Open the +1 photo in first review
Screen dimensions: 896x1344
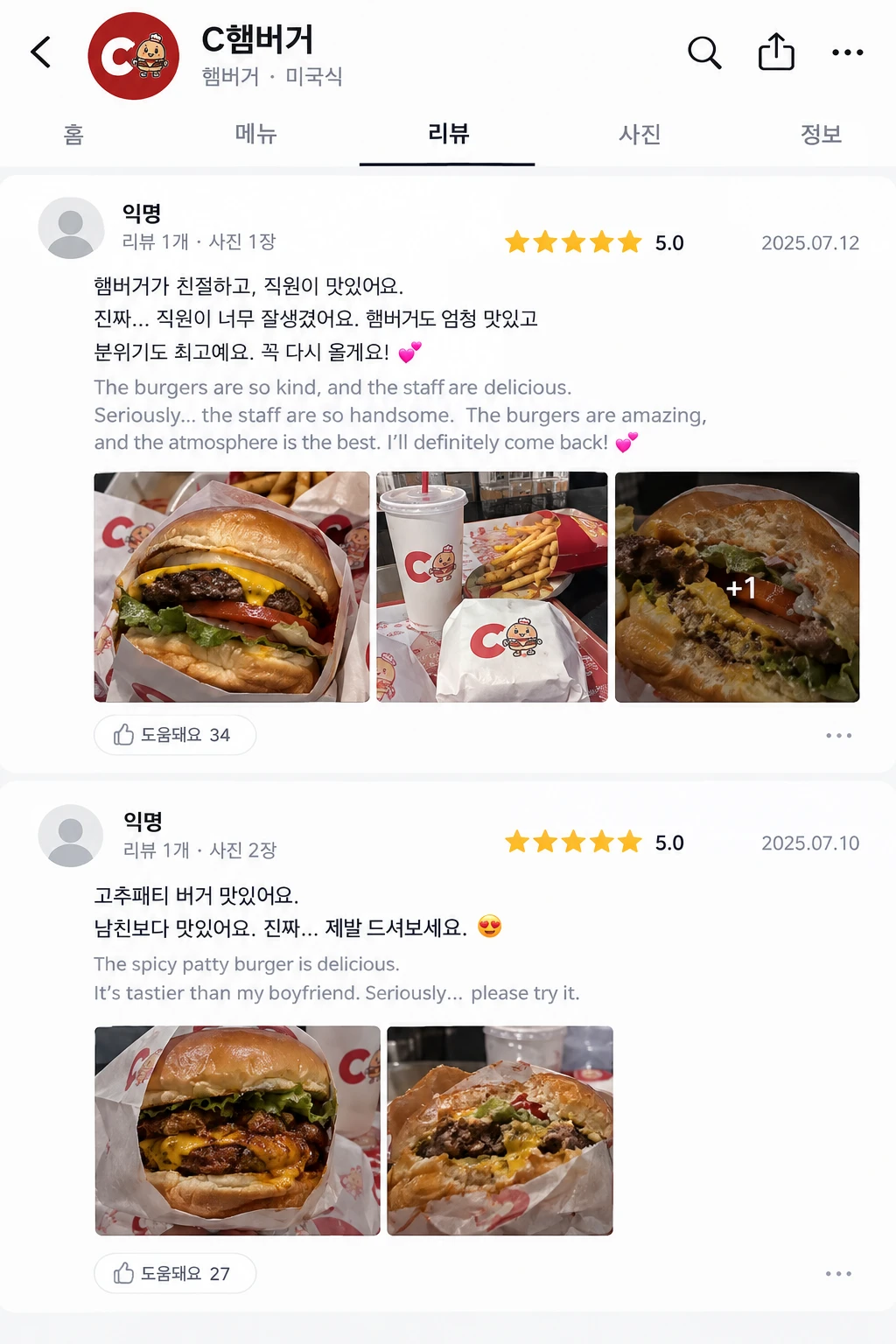(x=737, y=587)
